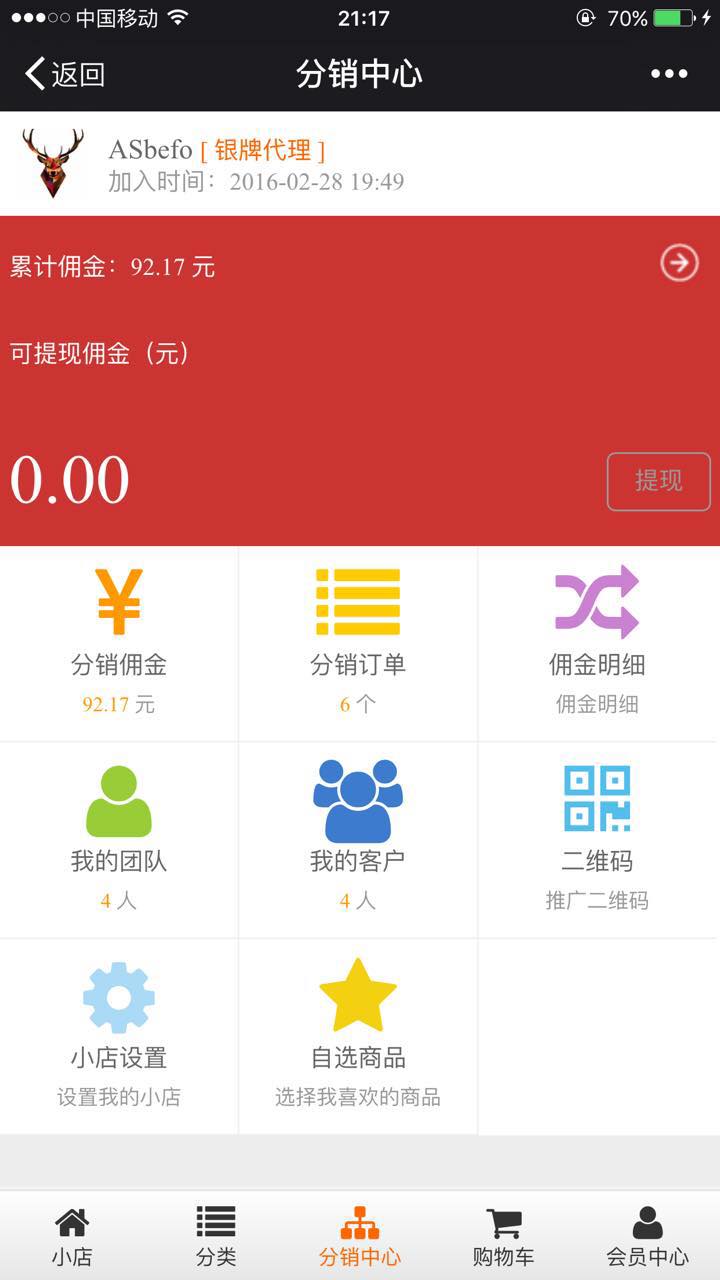This screenshot has height=1280, width=720.
Task: Go back using the 返回 button
Action: pos(66,74)
